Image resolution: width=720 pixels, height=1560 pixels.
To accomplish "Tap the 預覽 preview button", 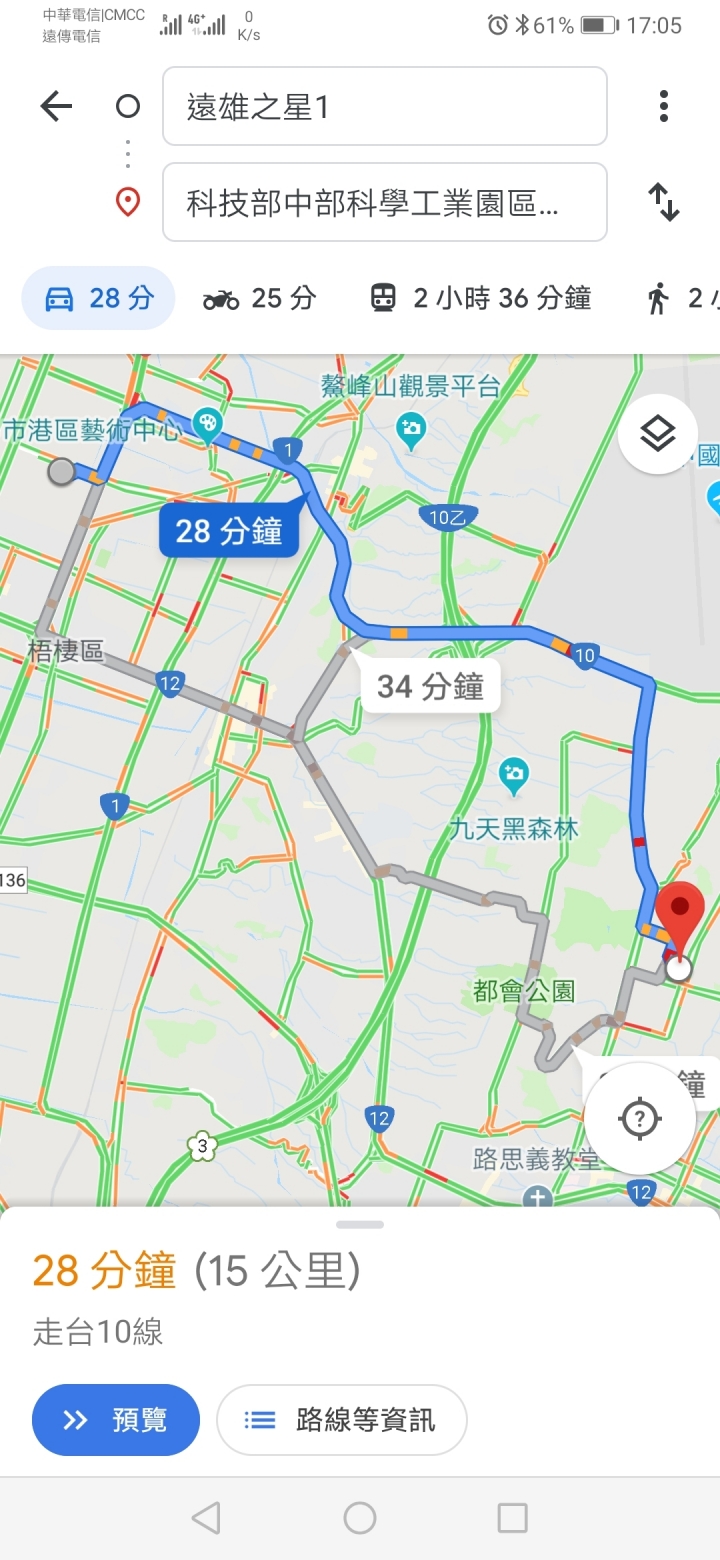I will pos(116,1420).
